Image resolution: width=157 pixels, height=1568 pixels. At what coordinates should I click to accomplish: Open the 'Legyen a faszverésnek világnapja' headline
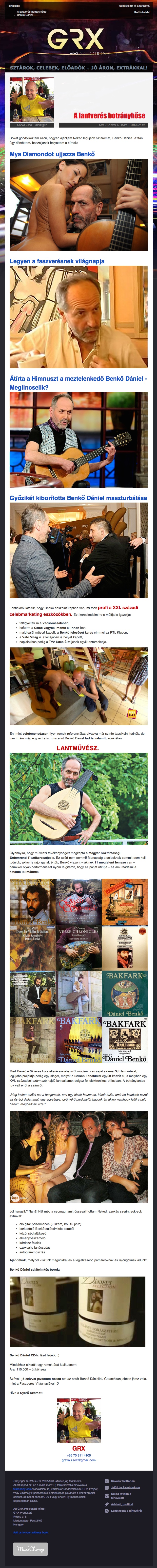(x=57, y=261)
